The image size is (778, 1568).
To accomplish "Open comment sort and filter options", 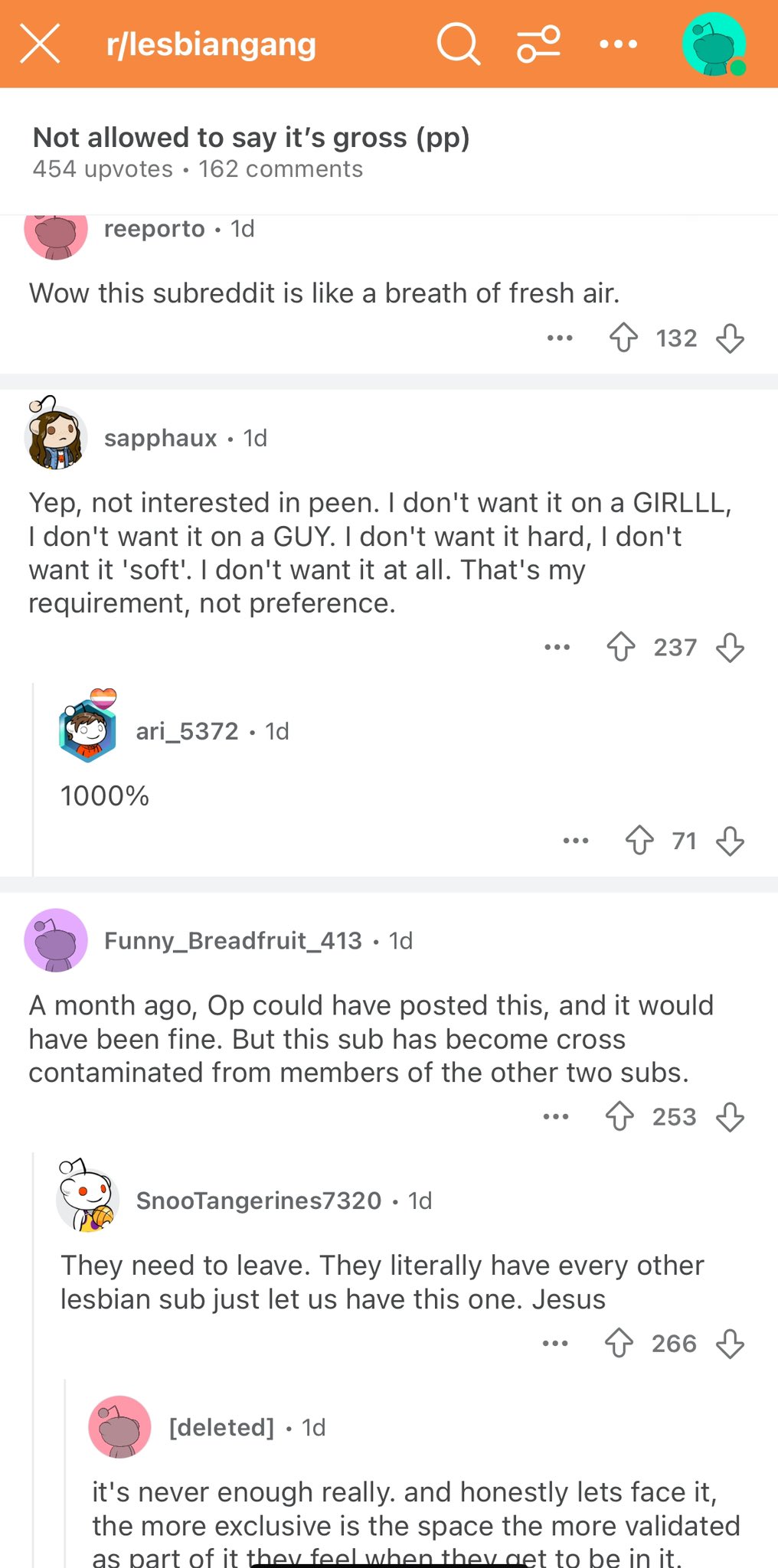I will point(538,44).
